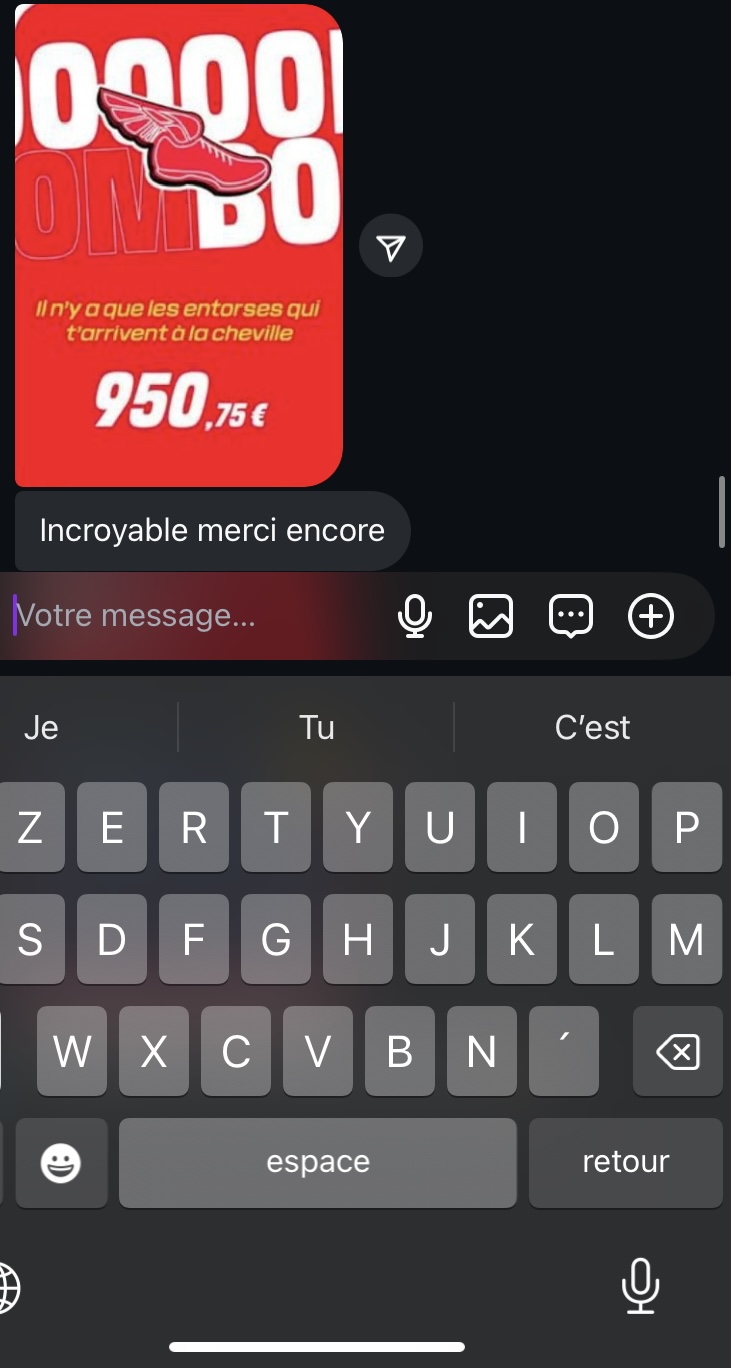Image resolution: width=731 pixels, height=1368 pixels.
Task: Select the 'Je' keyboard suggestion
Action: [42, 727]
